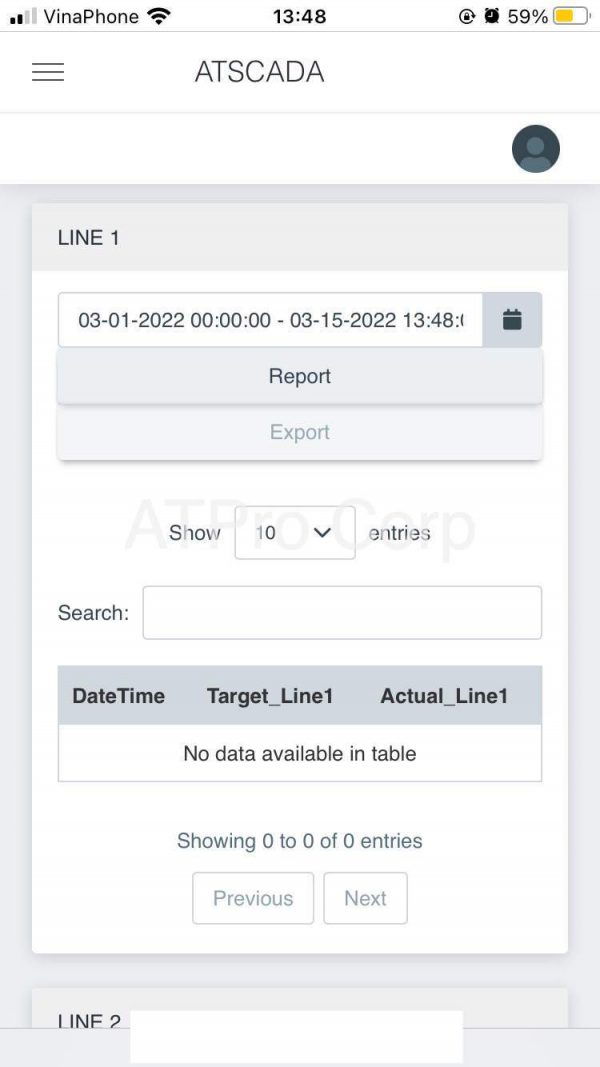Viewport: 600px width, 1067px height.
Task: Open the hamburger navigation menu
Action: click(48, 72)
